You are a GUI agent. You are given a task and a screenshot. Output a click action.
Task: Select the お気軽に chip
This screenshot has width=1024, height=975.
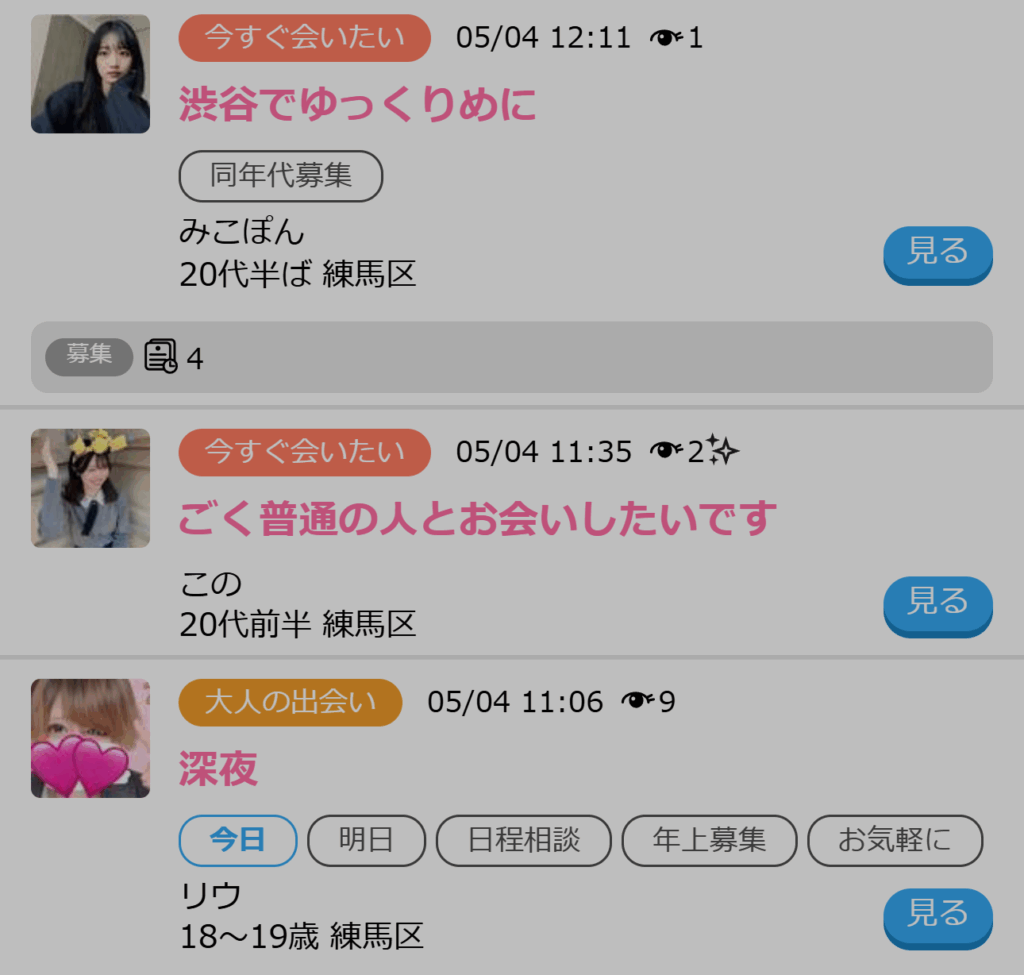point(895,840)
